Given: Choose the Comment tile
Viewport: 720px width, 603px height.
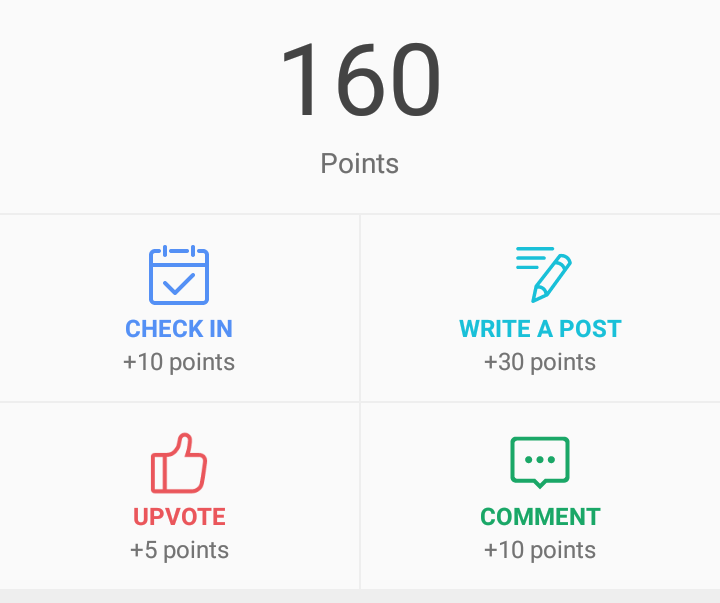Looking at the screenshot, I should (540, 496).
